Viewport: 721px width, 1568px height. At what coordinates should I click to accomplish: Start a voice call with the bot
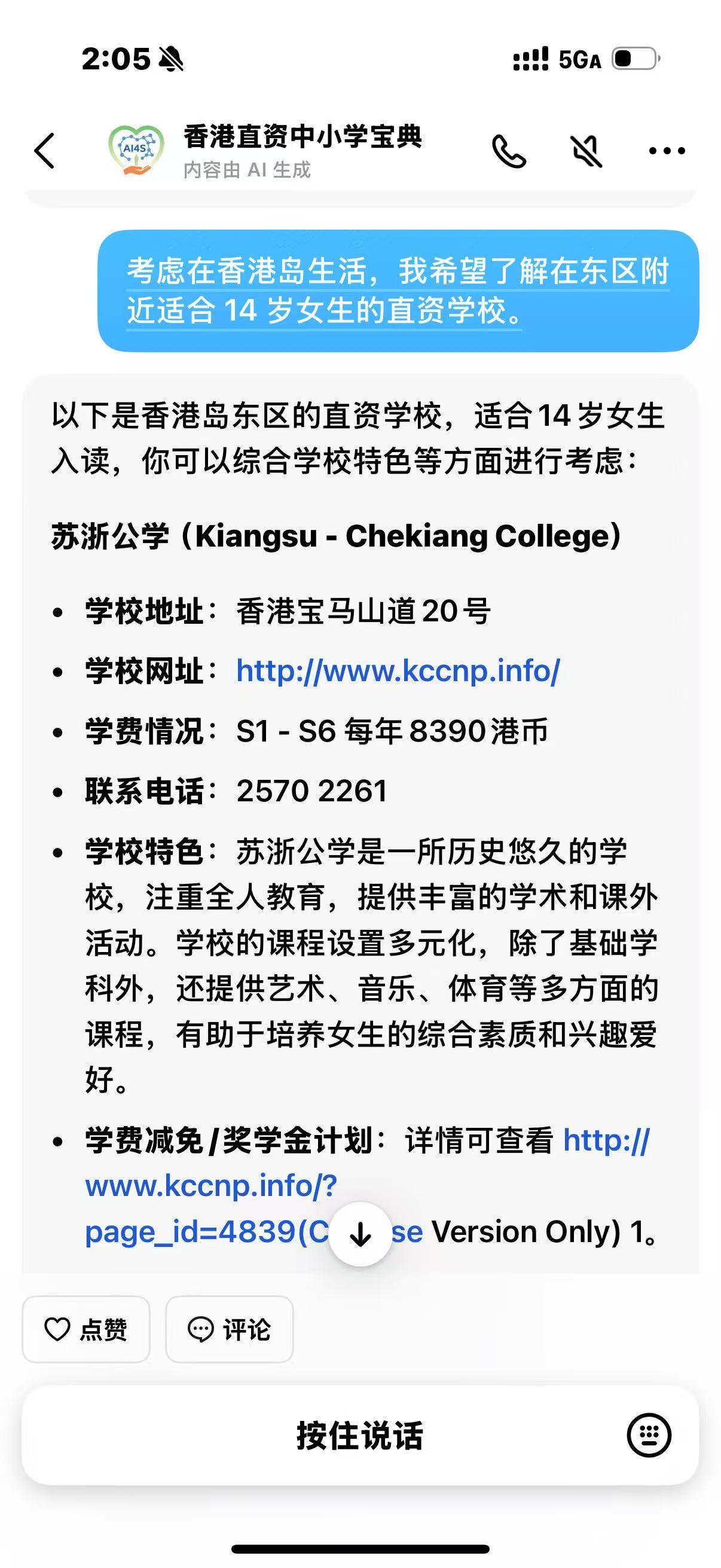[x=509, y=151]
